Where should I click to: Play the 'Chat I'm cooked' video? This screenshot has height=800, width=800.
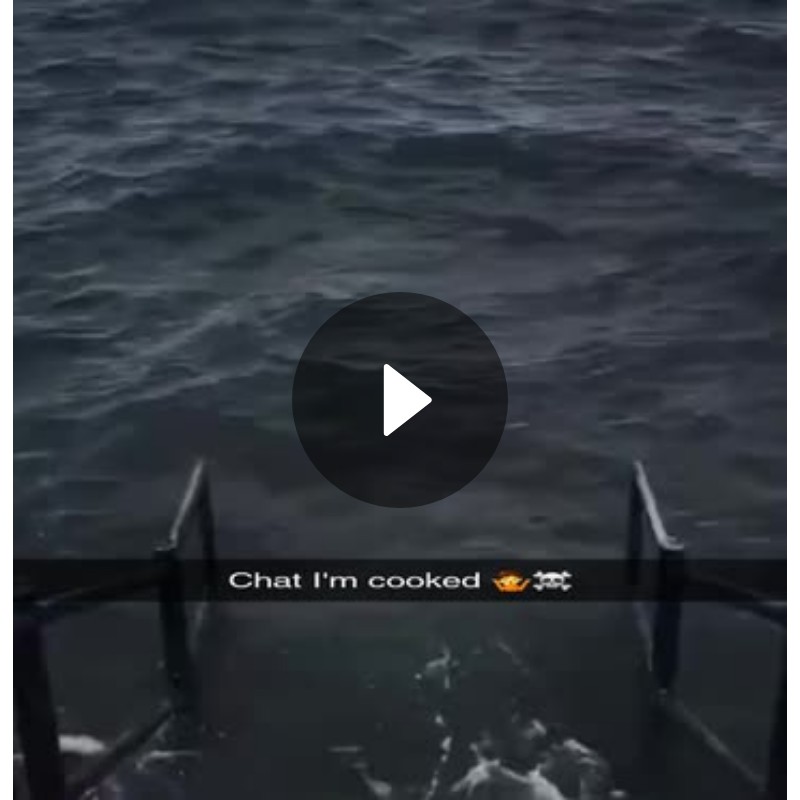pos(400,400)
